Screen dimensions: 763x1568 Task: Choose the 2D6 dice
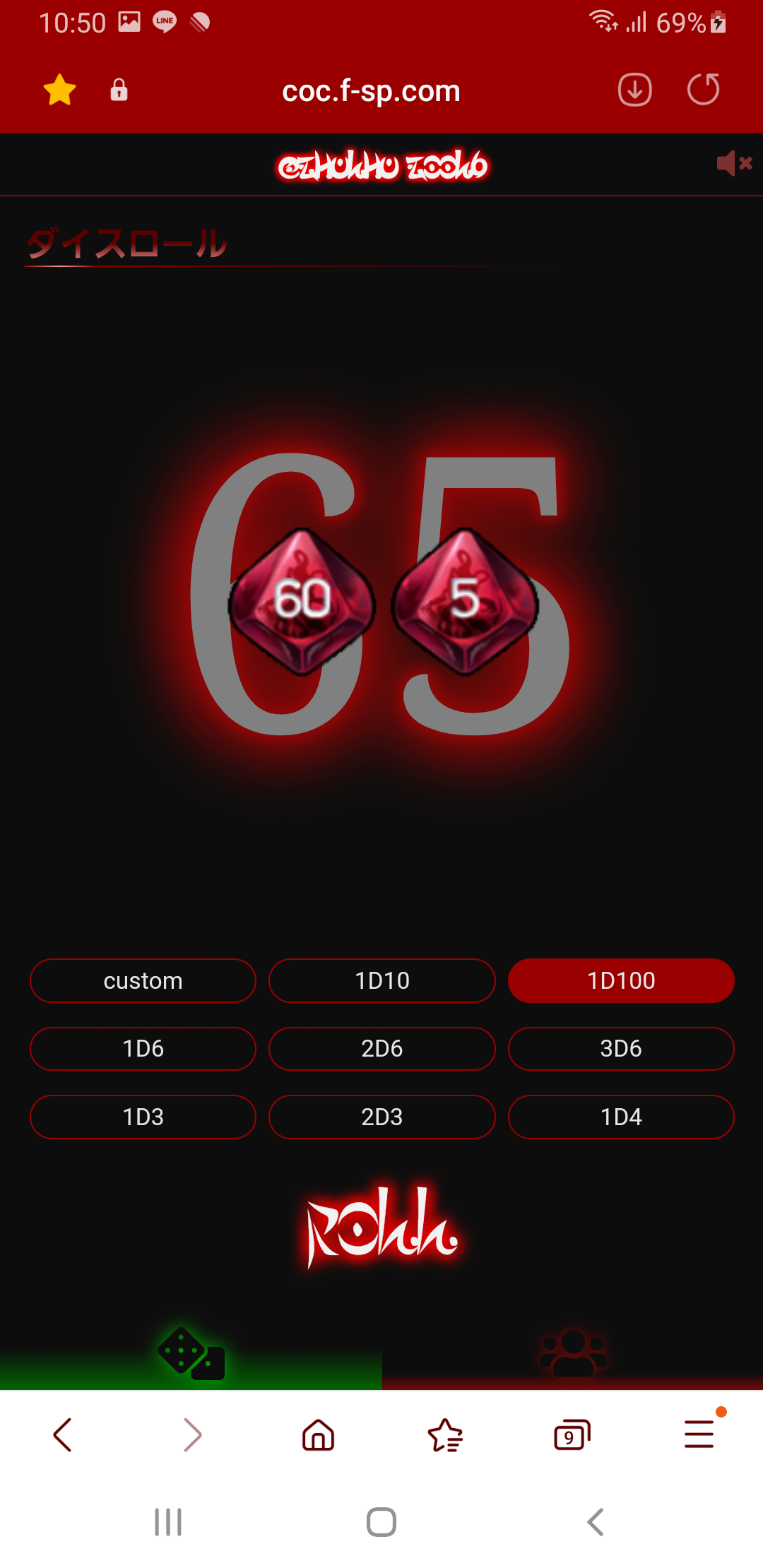pos(381,1048)
